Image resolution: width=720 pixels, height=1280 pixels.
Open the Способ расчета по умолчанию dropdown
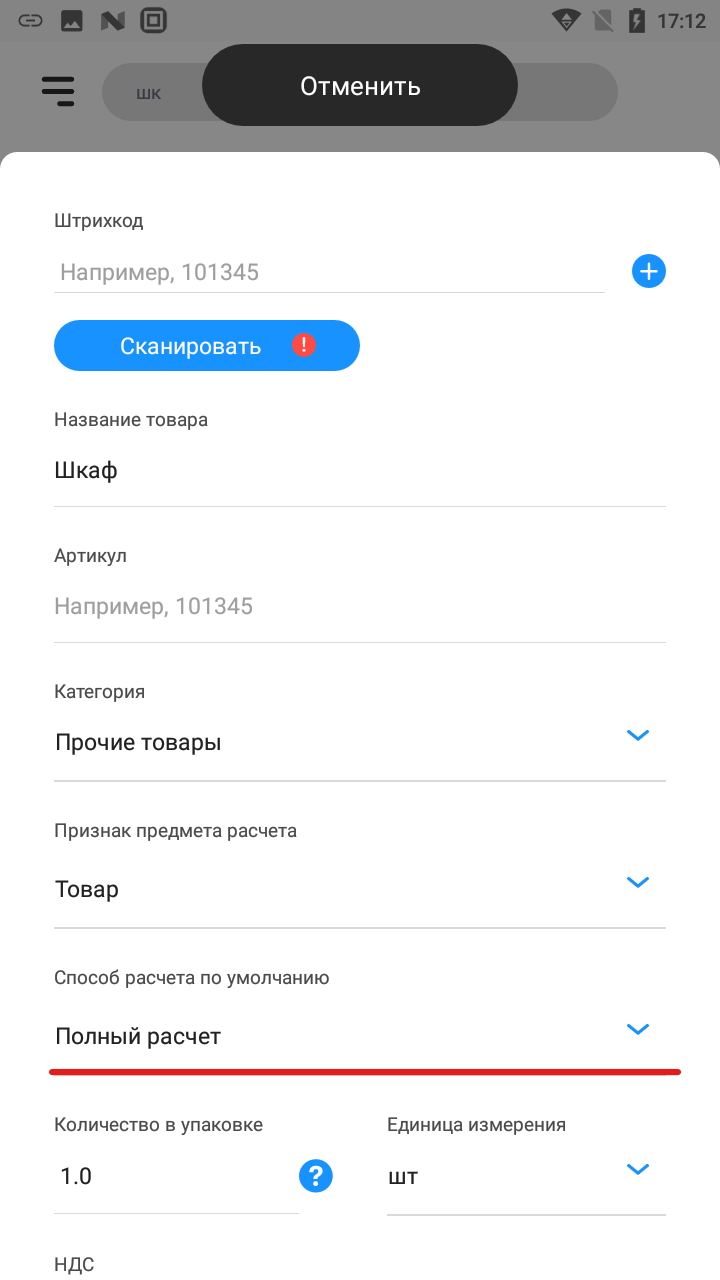pyautogui.click(x=360, y=1036)
